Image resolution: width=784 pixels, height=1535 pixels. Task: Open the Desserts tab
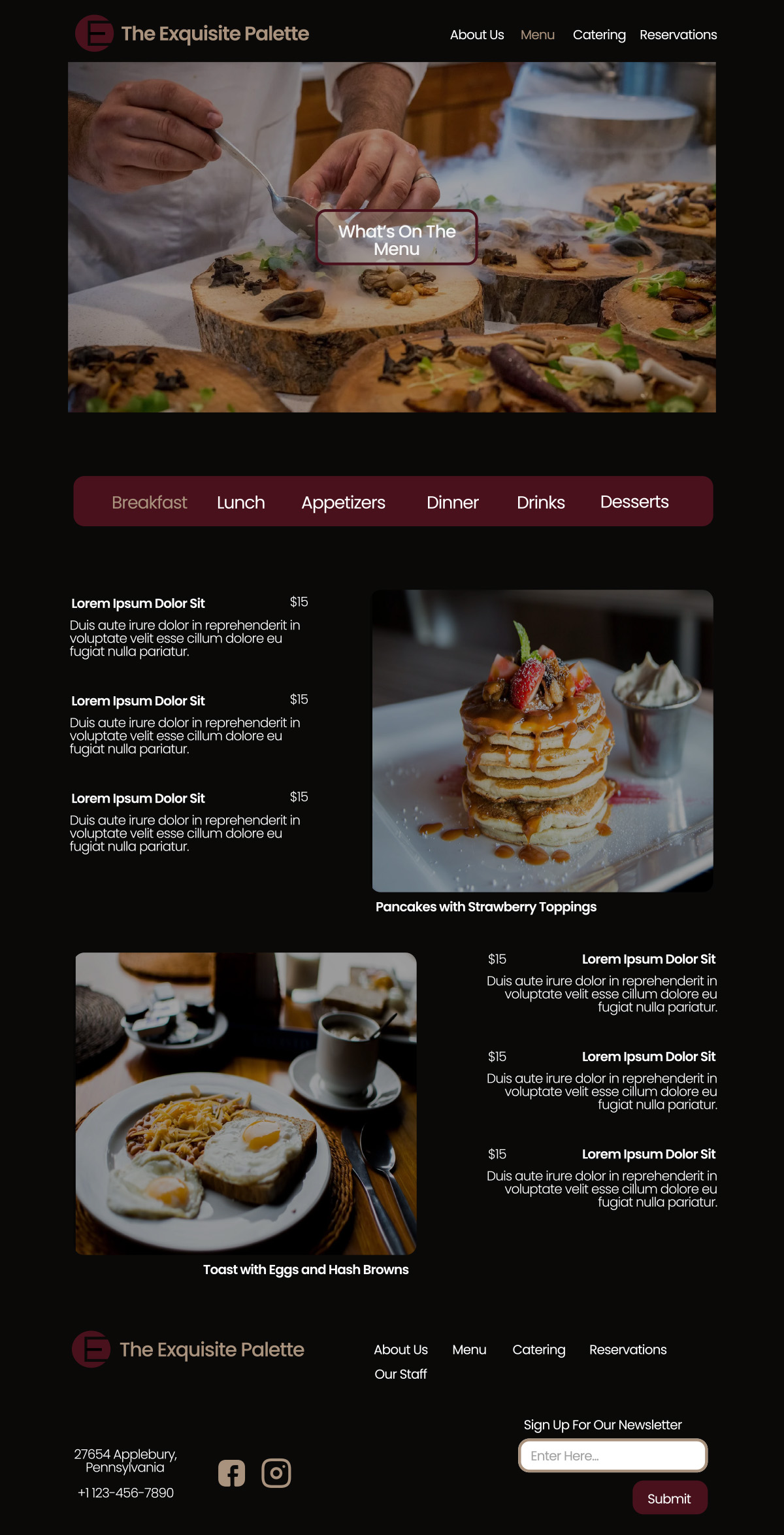click(x=634, y=501)
